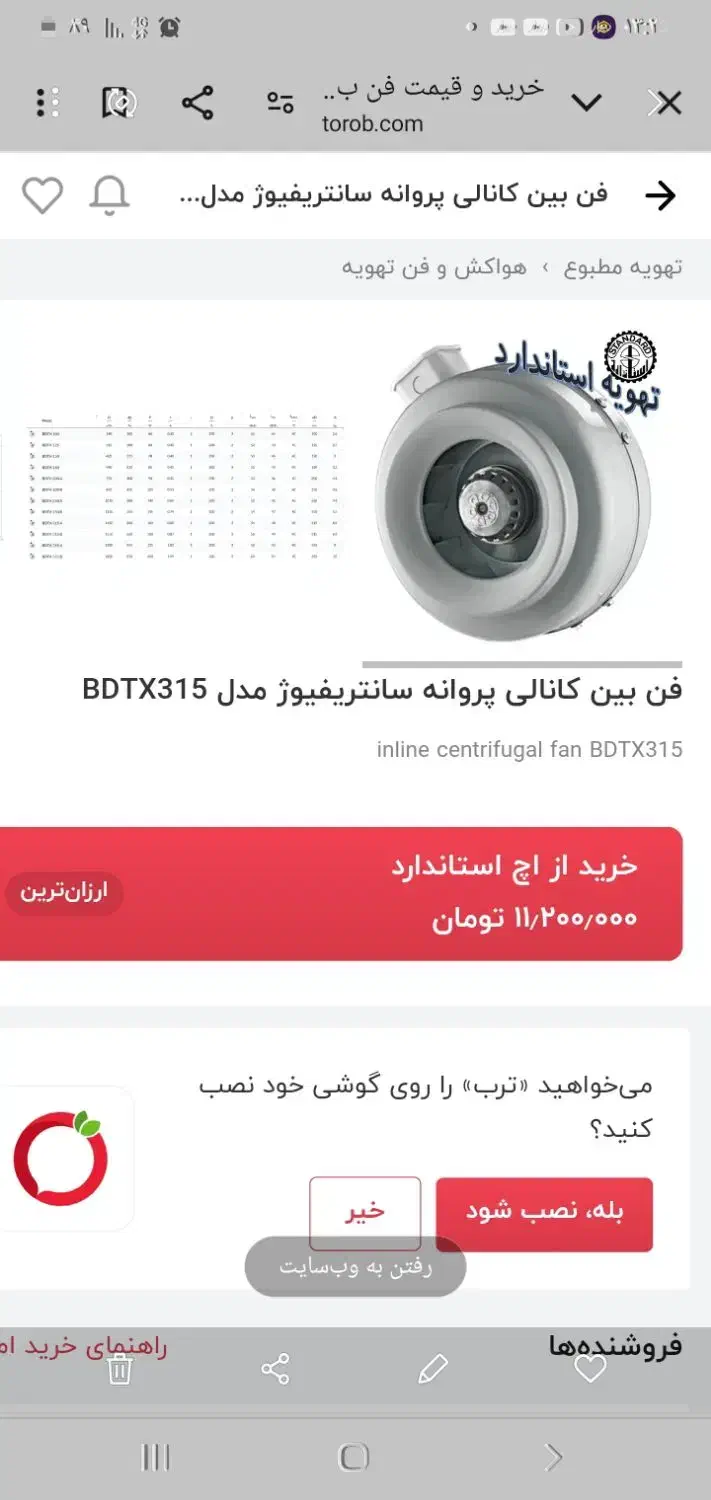Viewport: 711px width, 1500px height.
Task: Confirm install with بله، نصب شود
Action: click(544, 1213)
